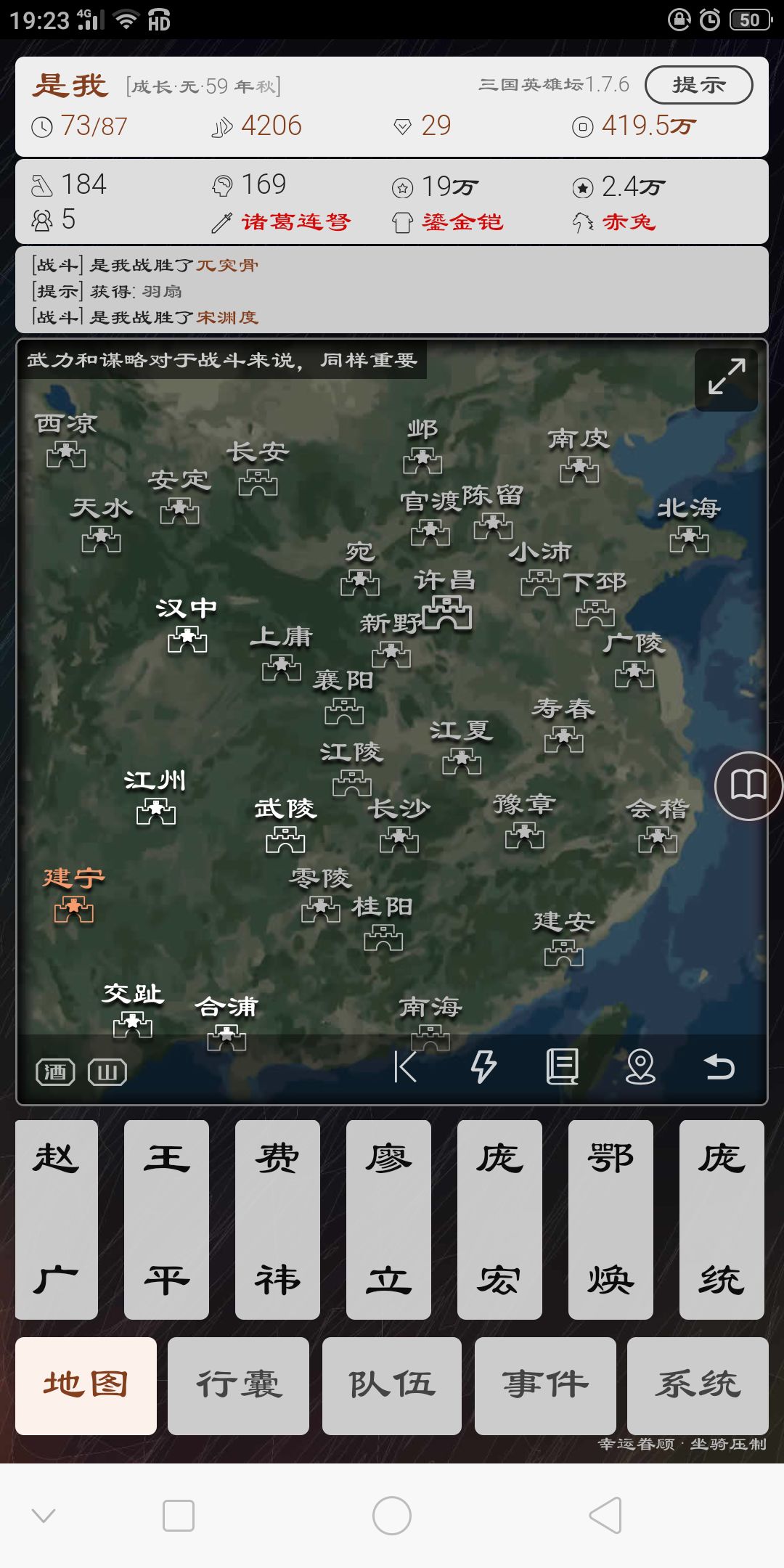The image size is (784, 1568).
Task: Tap the 提示 hint button
Action: (x=698, y=85)
